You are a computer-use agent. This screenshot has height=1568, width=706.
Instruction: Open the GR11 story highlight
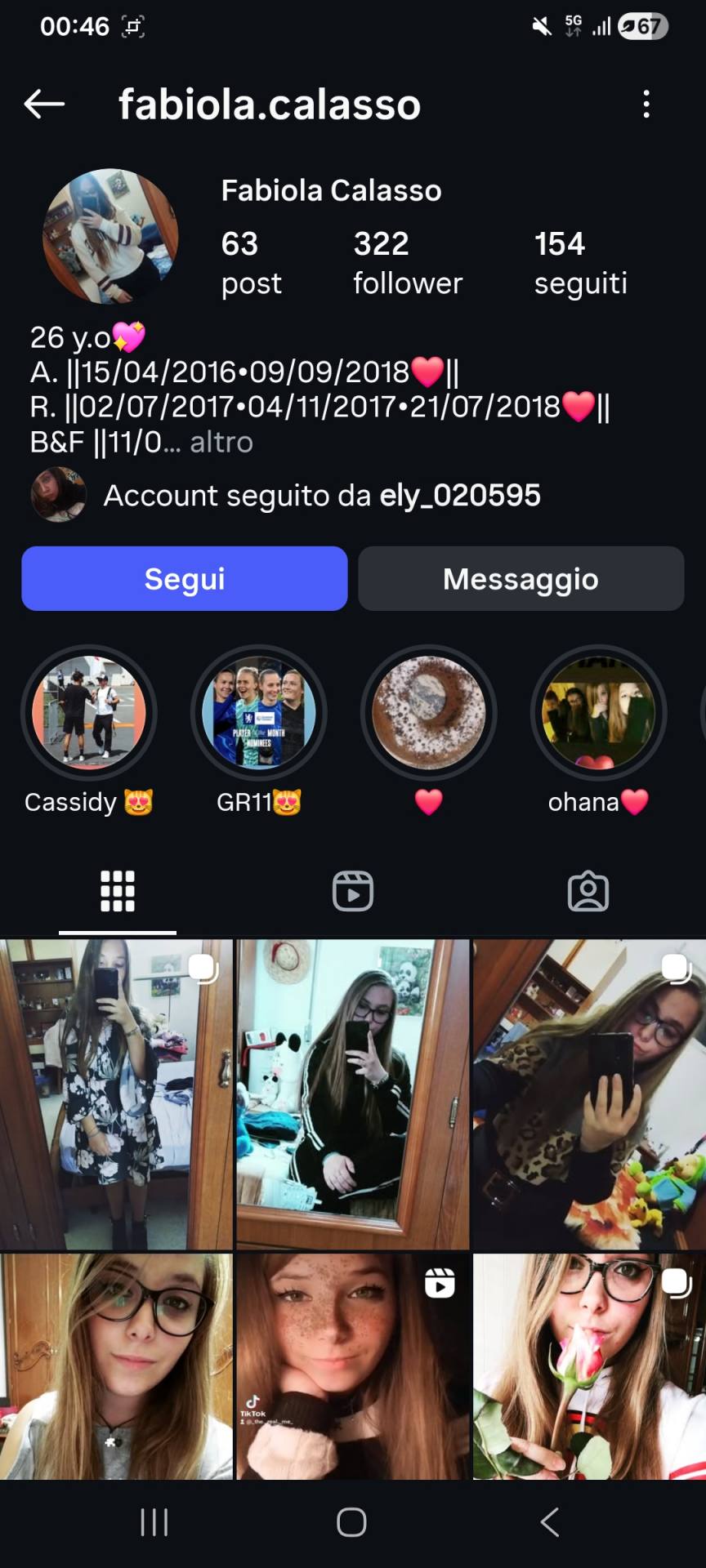click(259, 713)
